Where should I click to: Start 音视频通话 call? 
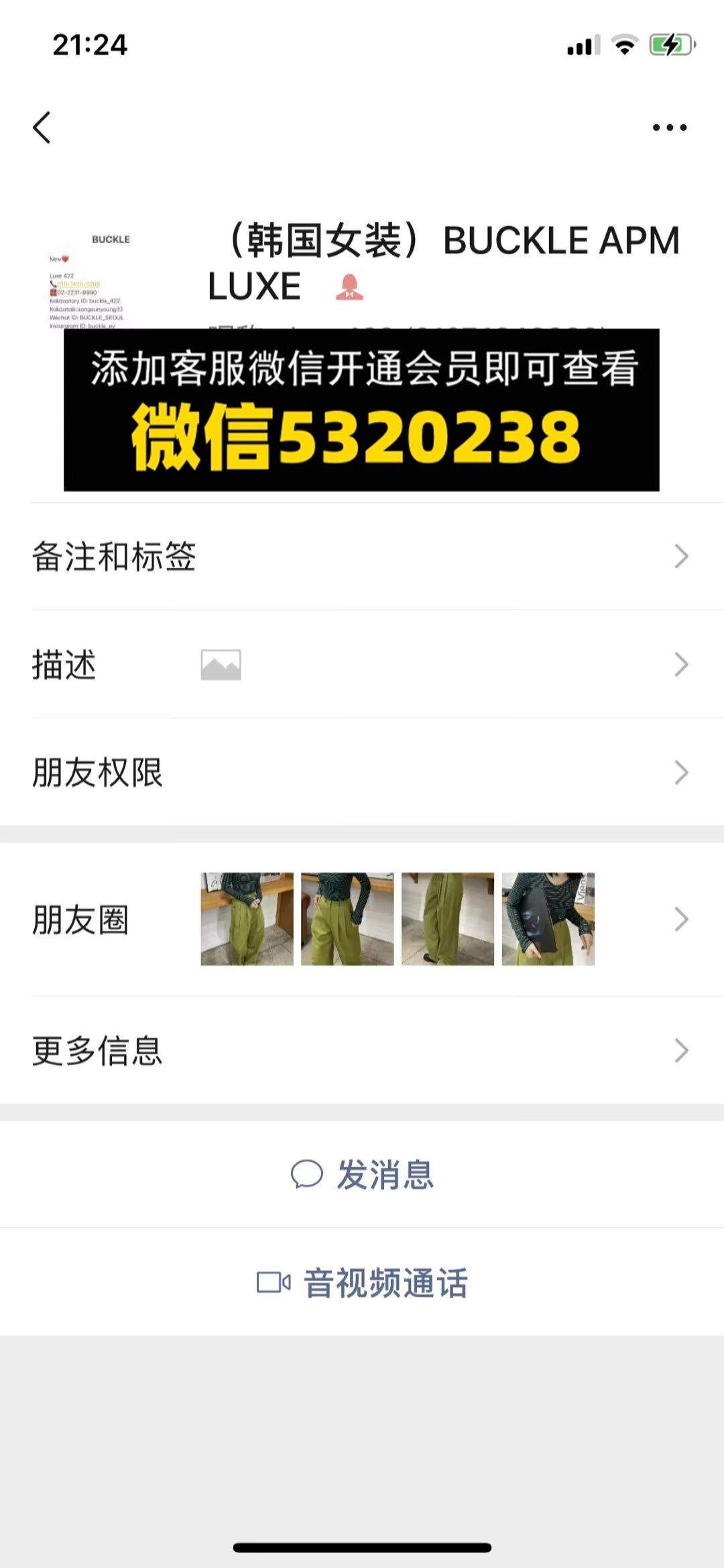(362, 1282)
